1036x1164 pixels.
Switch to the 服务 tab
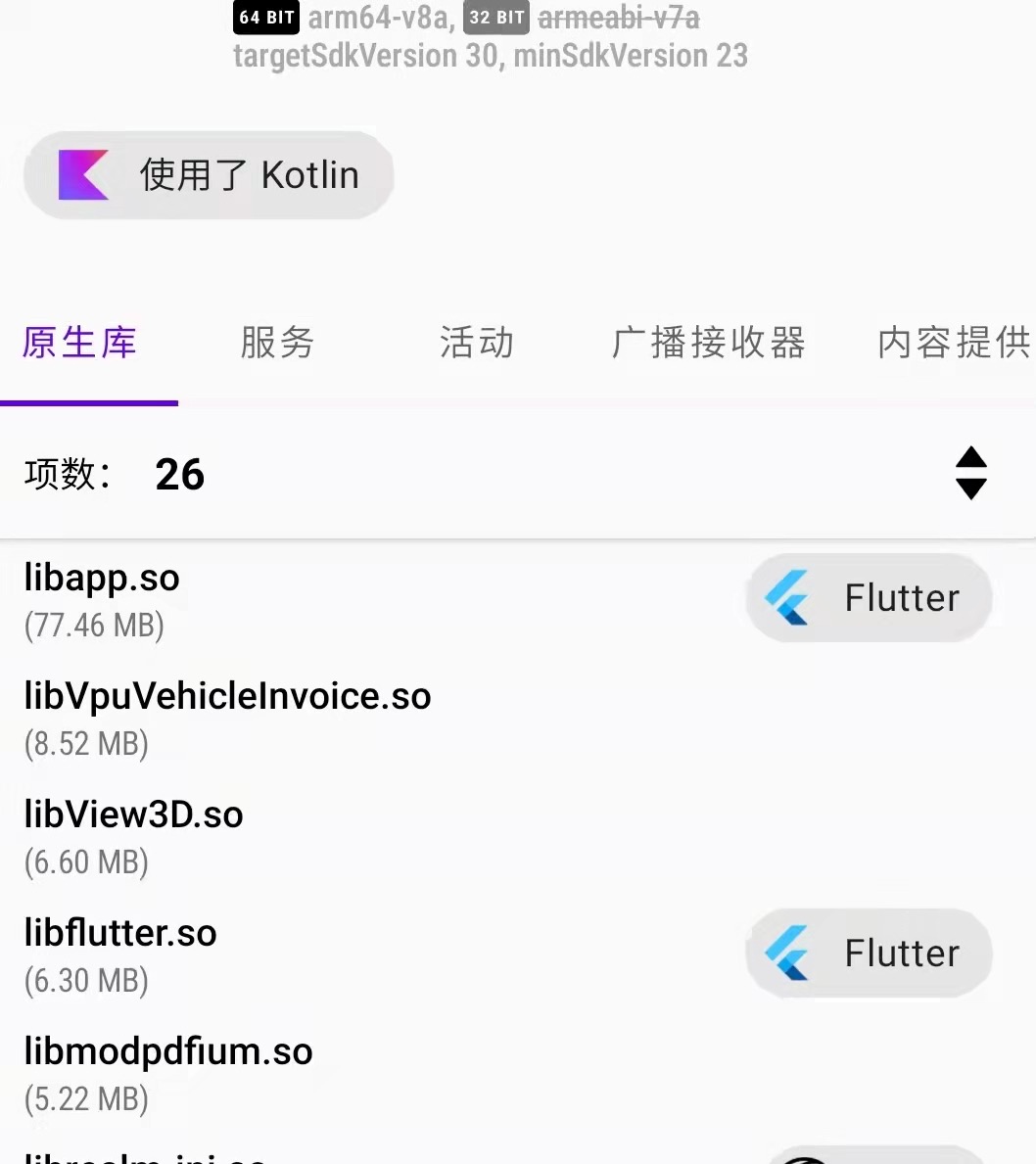[x=277, y=344]
